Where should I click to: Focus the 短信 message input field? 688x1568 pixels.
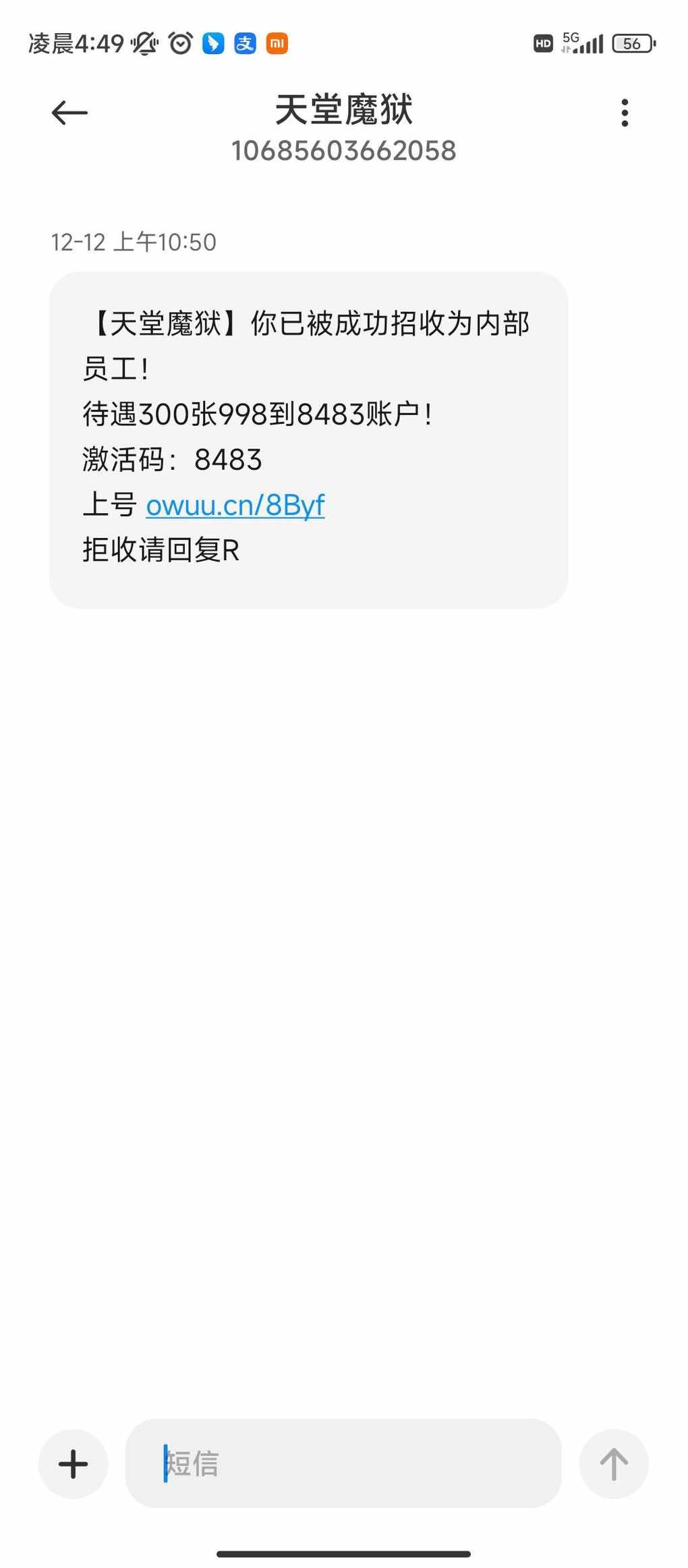(x=344, y=1464)
